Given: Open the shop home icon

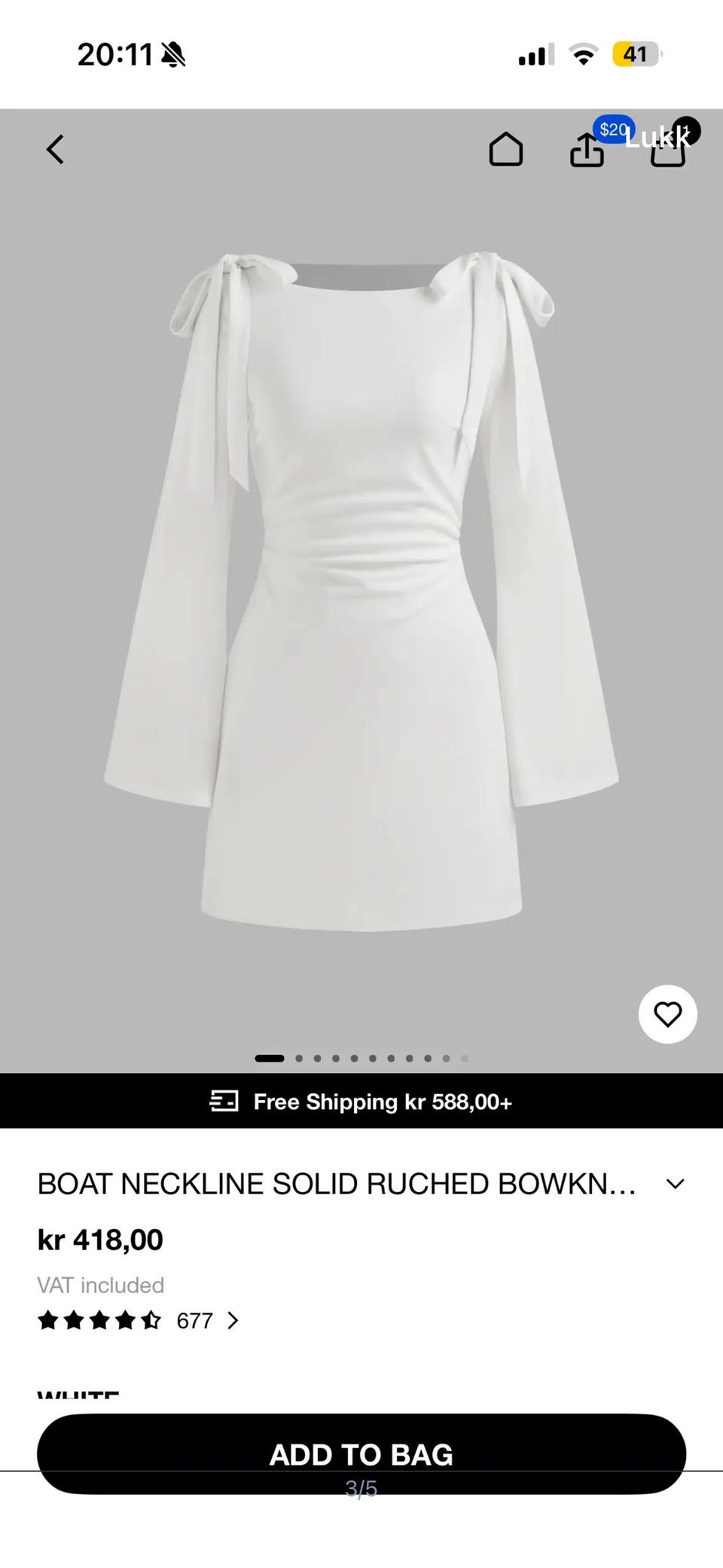Looking at the screenshot, I should point(505,149).
